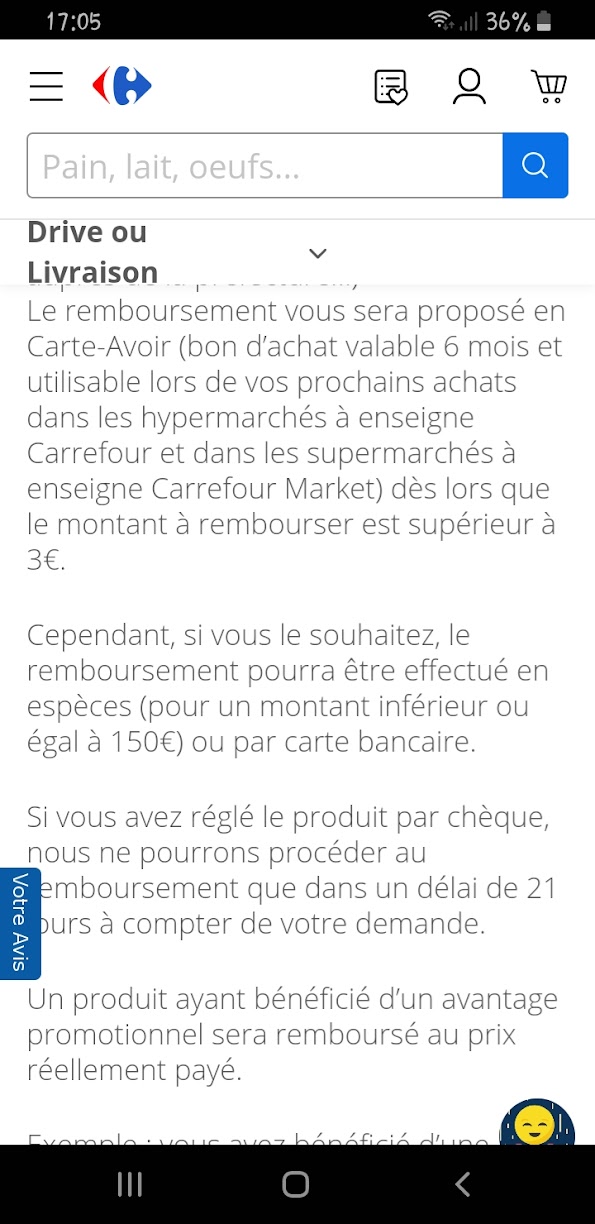The height and width of the screenshot is (1224, 595).
Task: Open the Votre Avis feedback tab
Action: [x=19, y=923]
